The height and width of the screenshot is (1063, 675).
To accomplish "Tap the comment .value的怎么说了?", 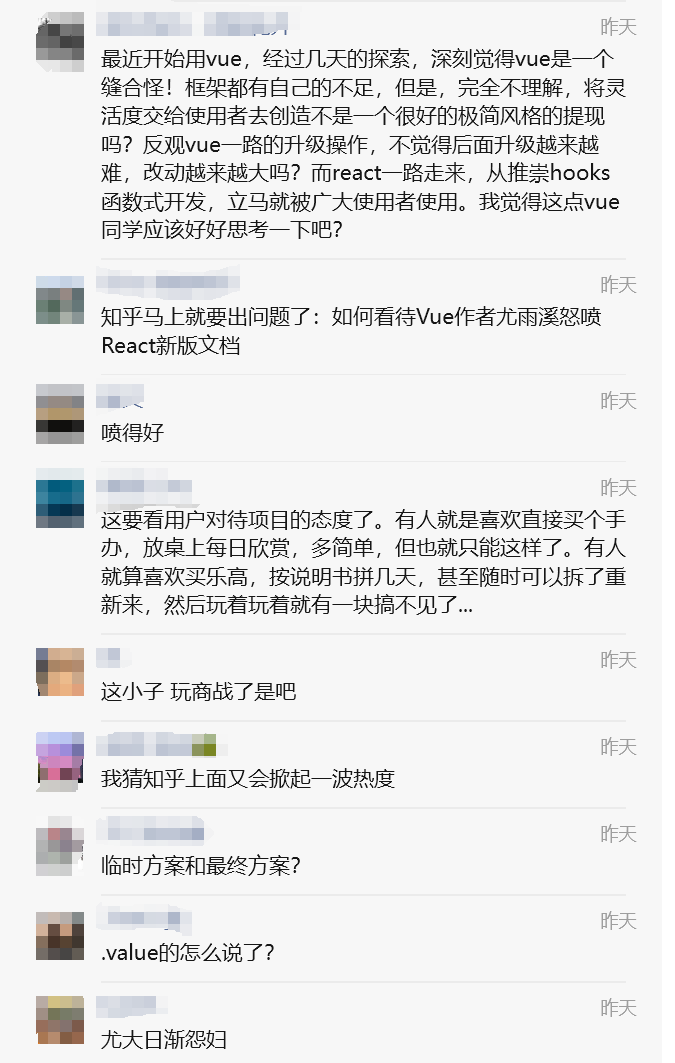I will coord(188,952).
